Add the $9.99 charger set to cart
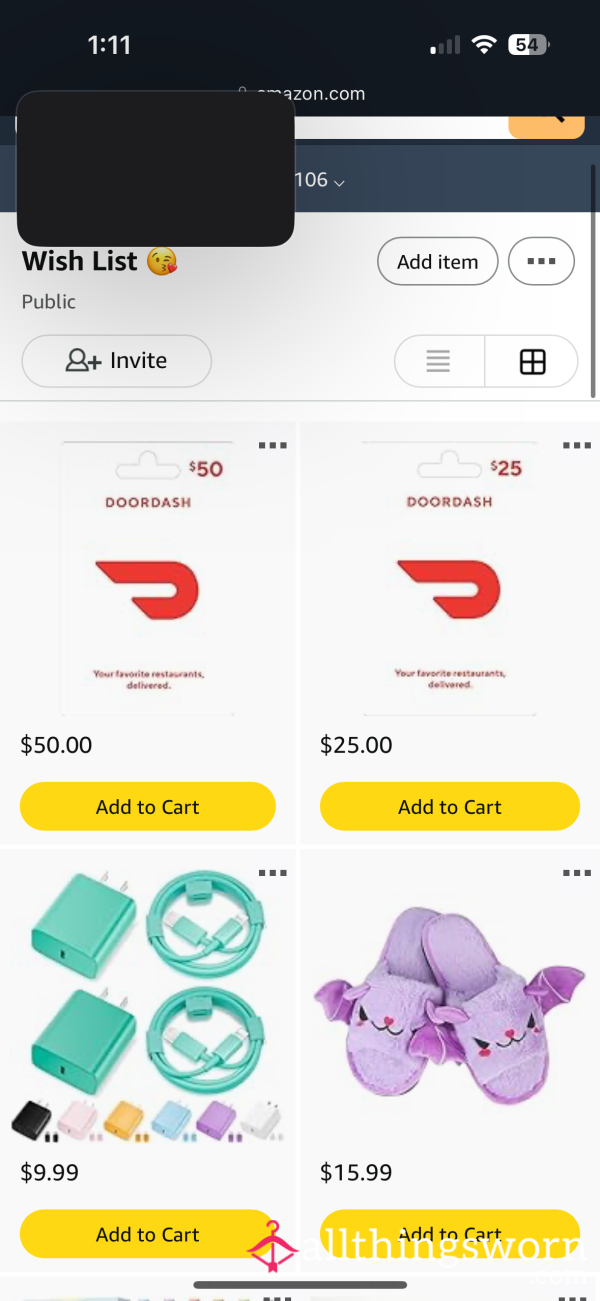 147,1235
